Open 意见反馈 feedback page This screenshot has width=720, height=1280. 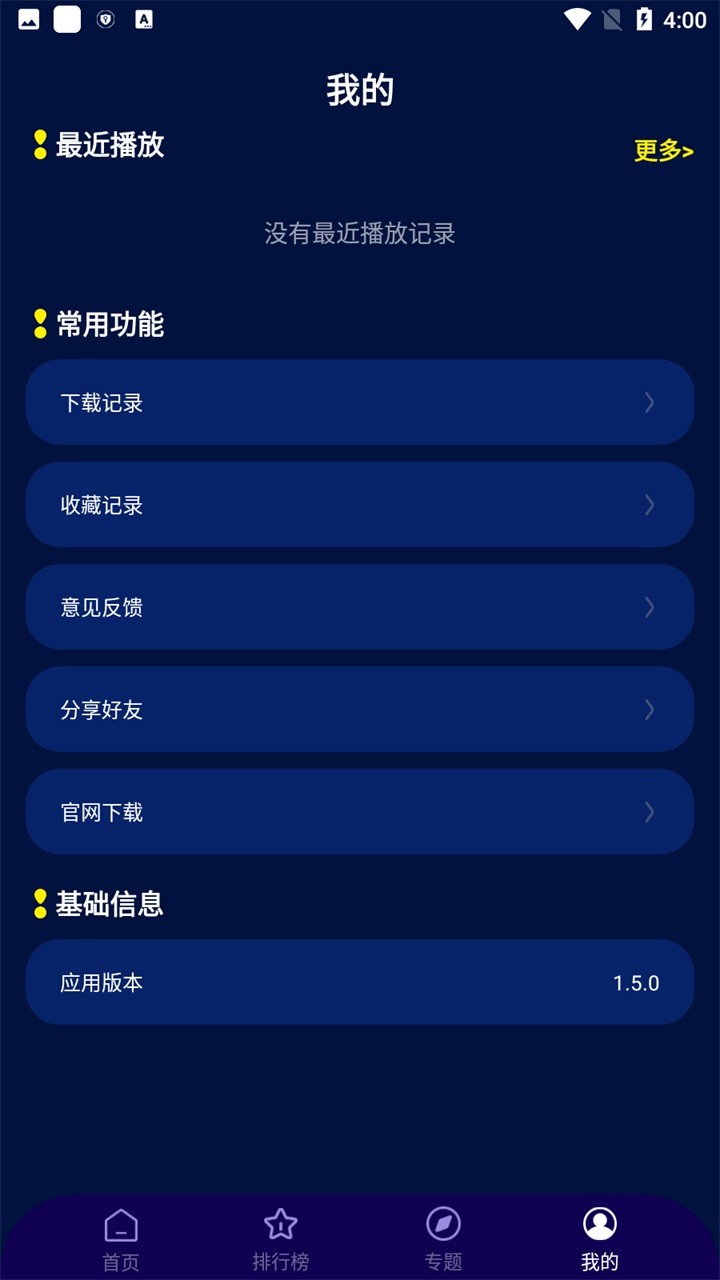tap(360, 607)
